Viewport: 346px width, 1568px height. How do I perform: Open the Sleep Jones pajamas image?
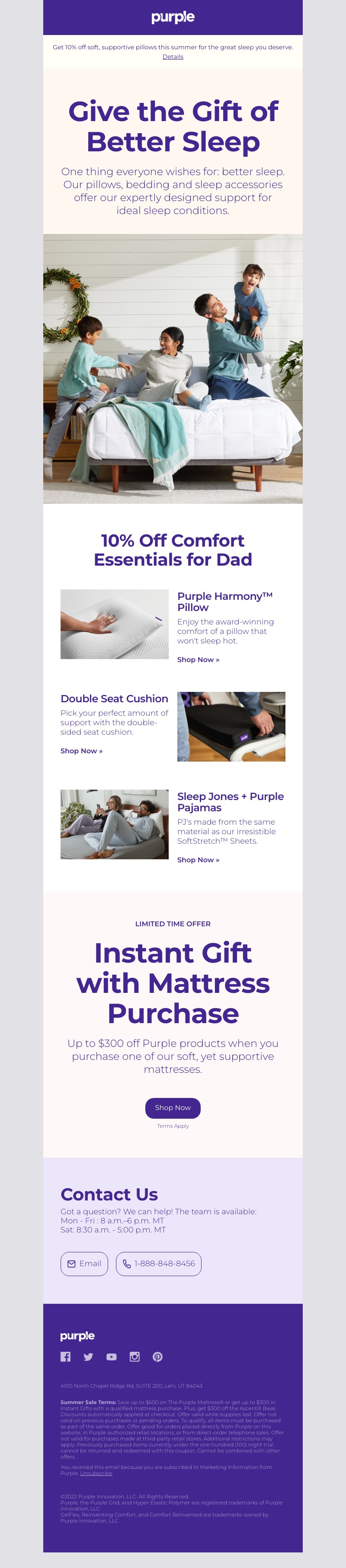115,824
